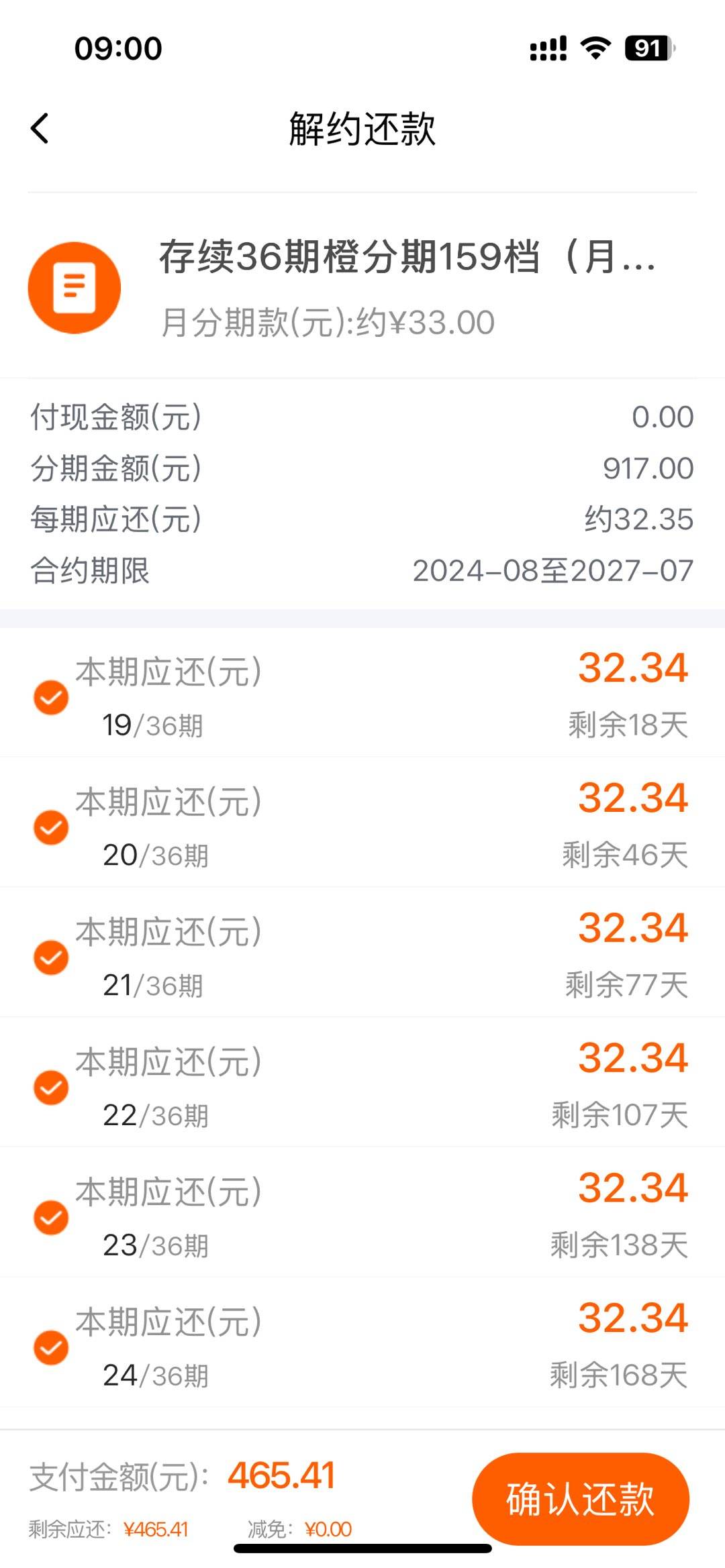The width and height of the screenshot is (725, 1568).
Task: Deselect the 20/36期 installment checkbox
Action: coord(51,828)
